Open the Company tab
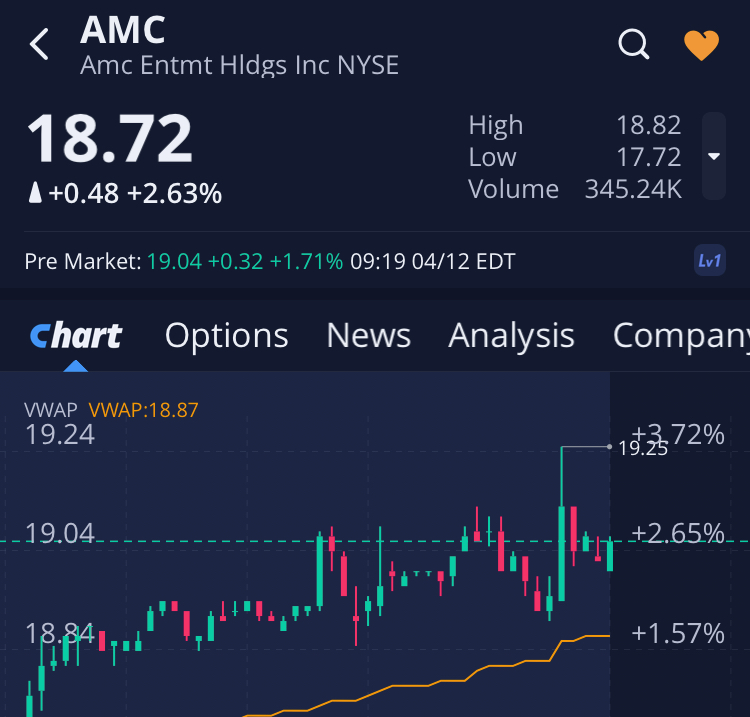The image size is (750, 717). coord(680,336)
